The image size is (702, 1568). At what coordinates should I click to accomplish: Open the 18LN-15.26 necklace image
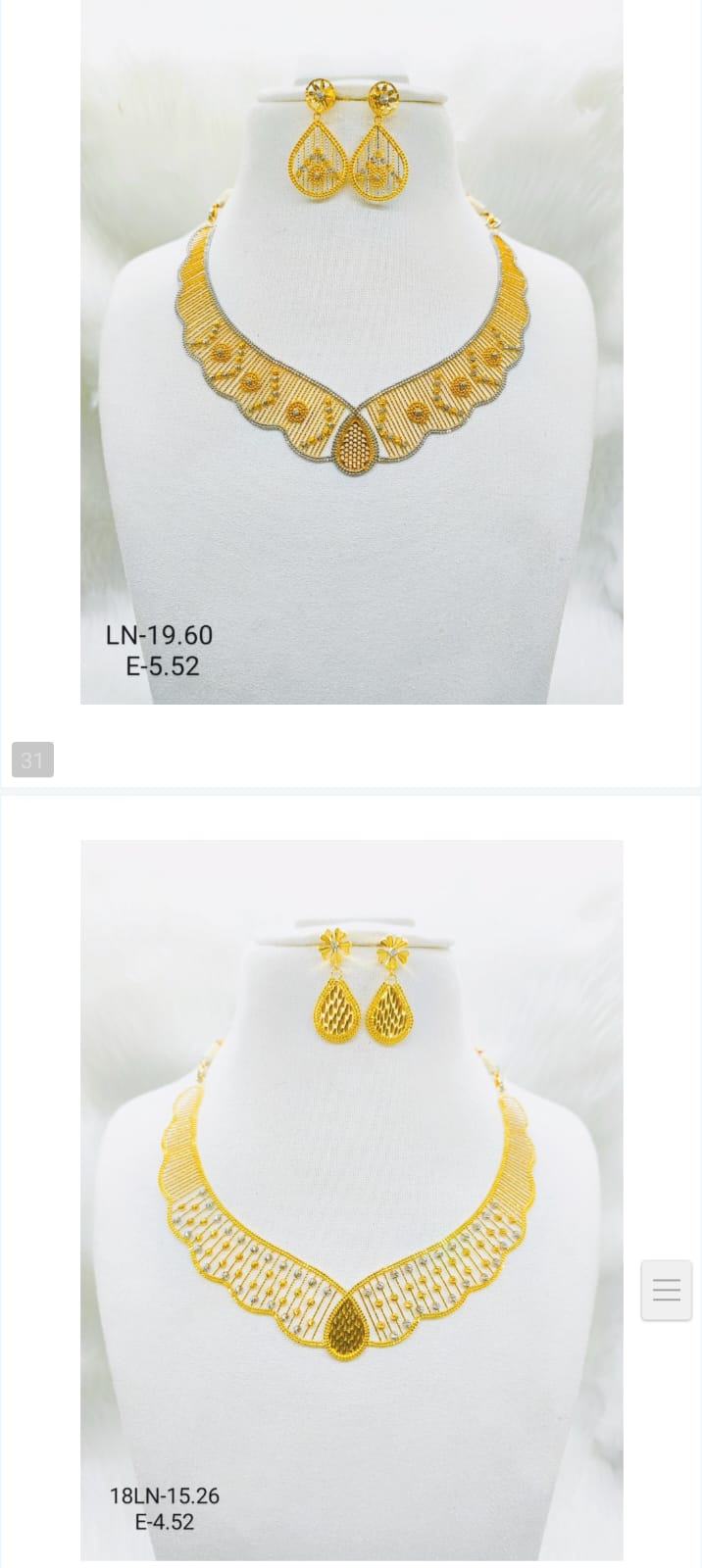tap(351, 1200)
